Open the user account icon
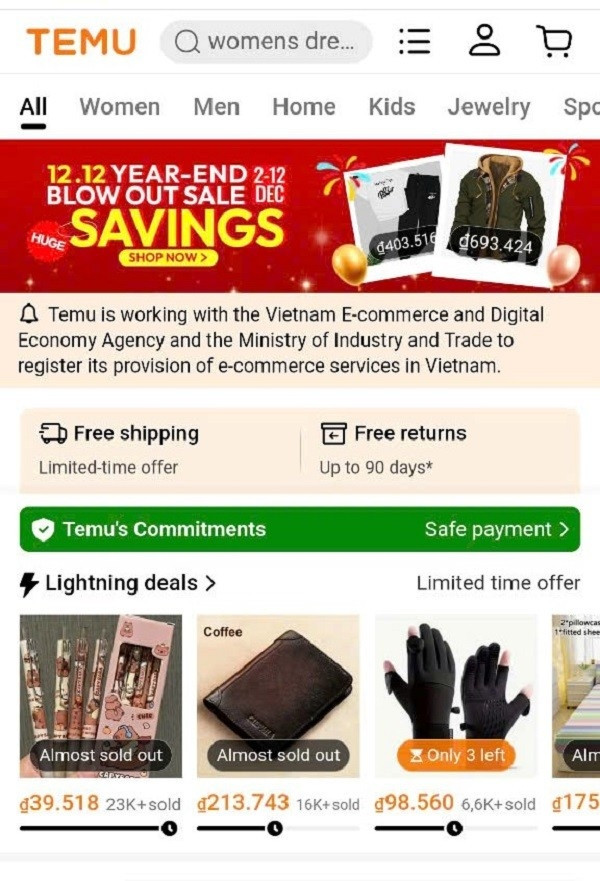 484,41
